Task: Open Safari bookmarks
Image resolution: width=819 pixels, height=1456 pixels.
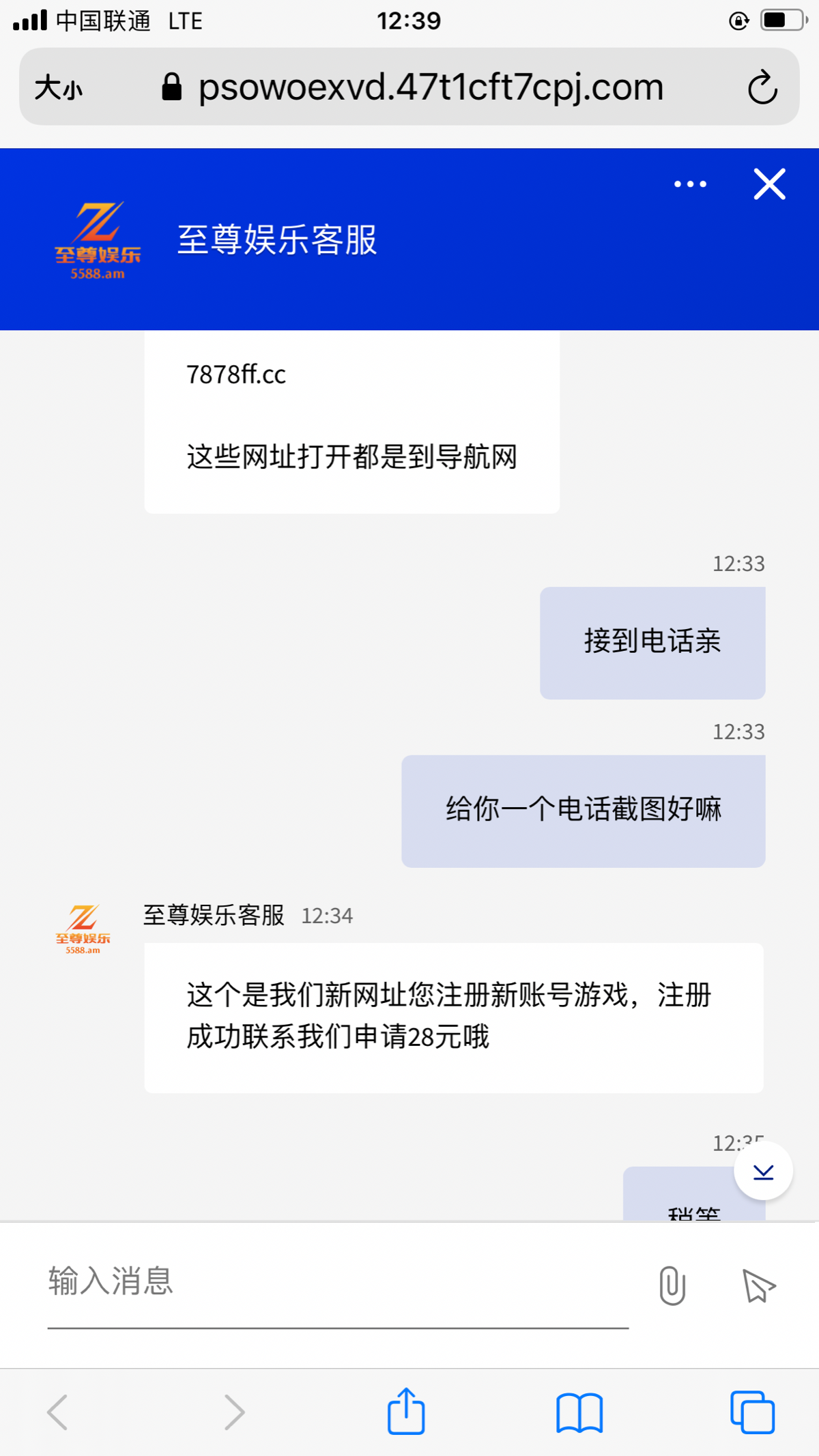Action: pyautogui.click(x=579, y=1412)
